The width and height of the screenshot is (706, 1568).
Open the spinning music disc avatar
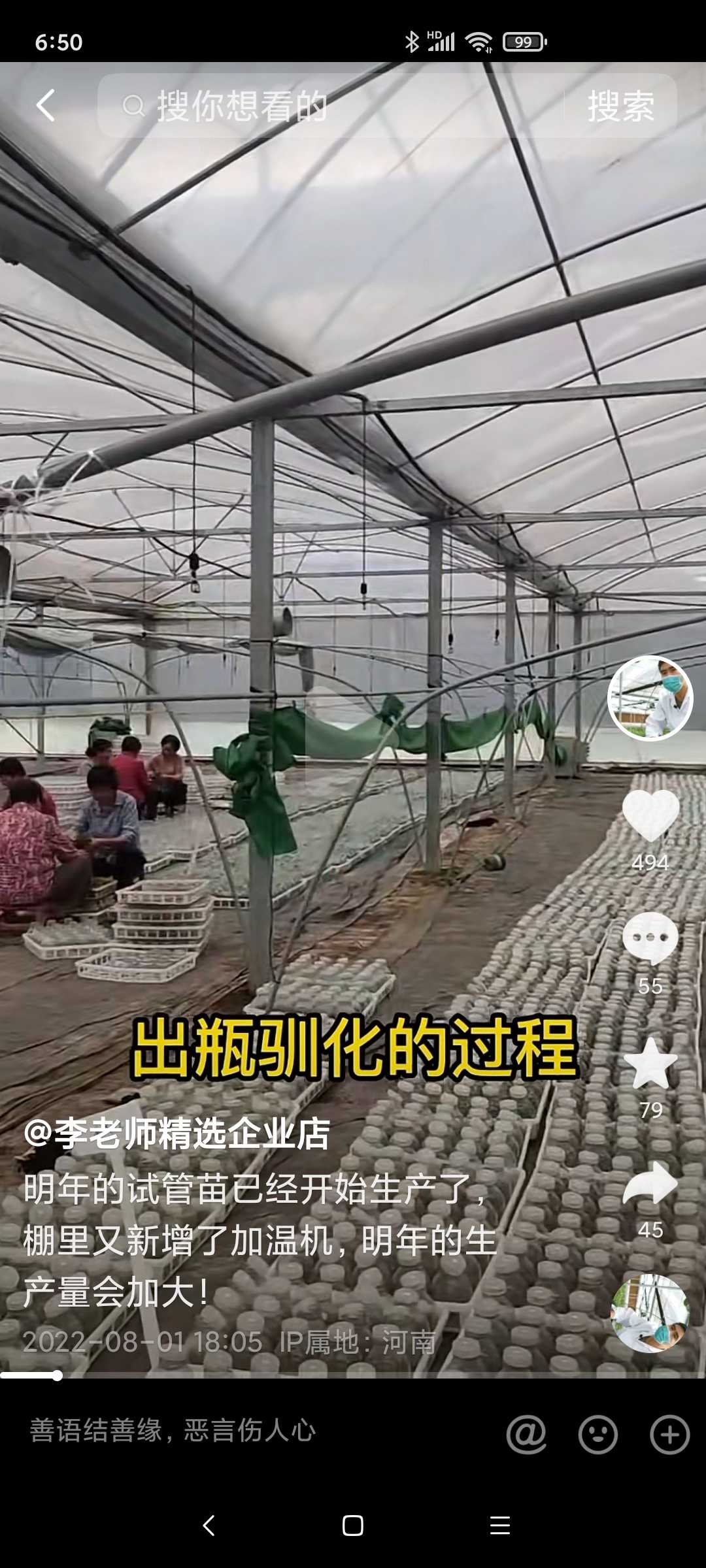tap(650, 1313)
